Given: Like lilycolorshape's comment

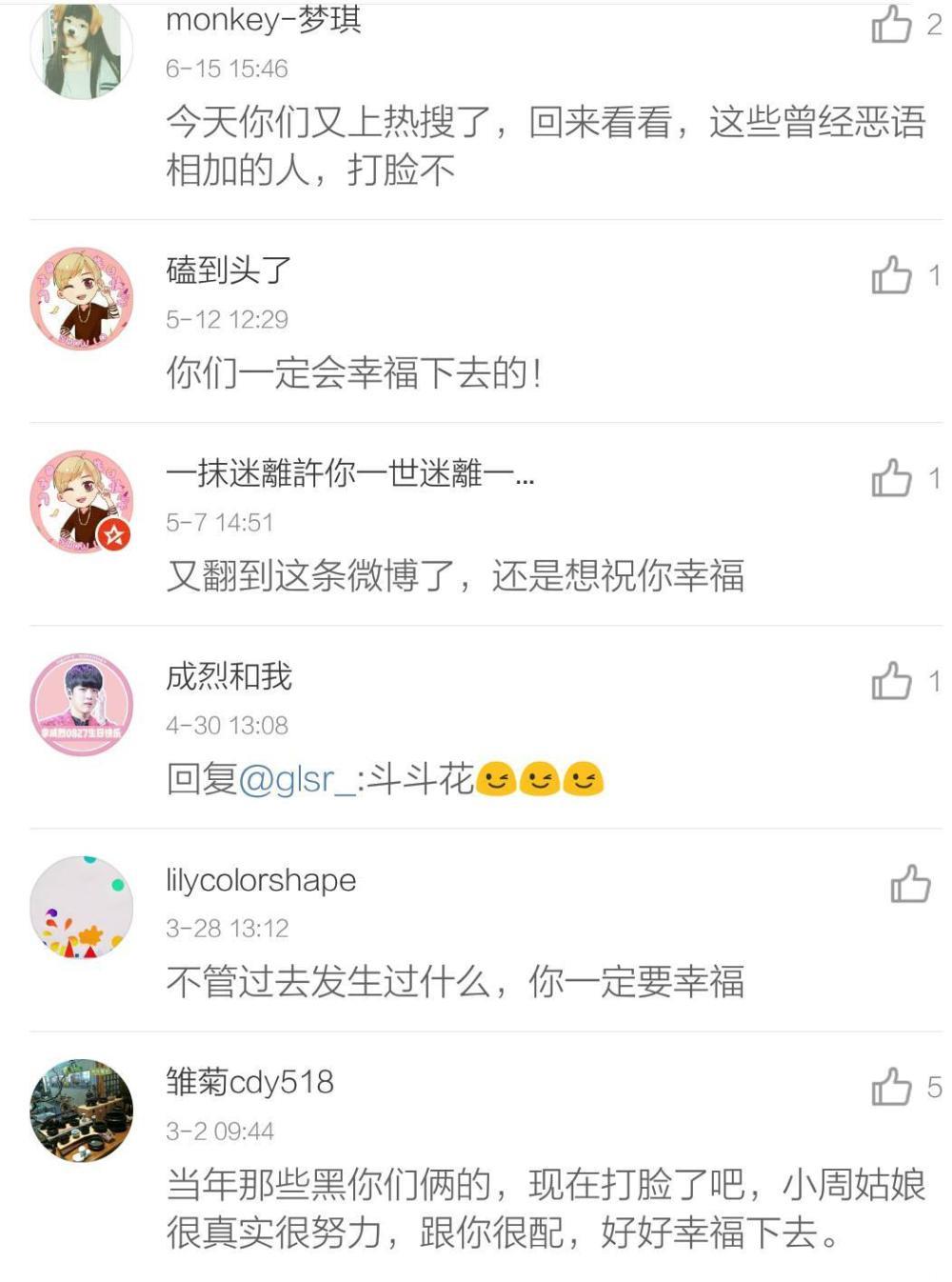Looking at the screenshot, I should coord(910,884).
